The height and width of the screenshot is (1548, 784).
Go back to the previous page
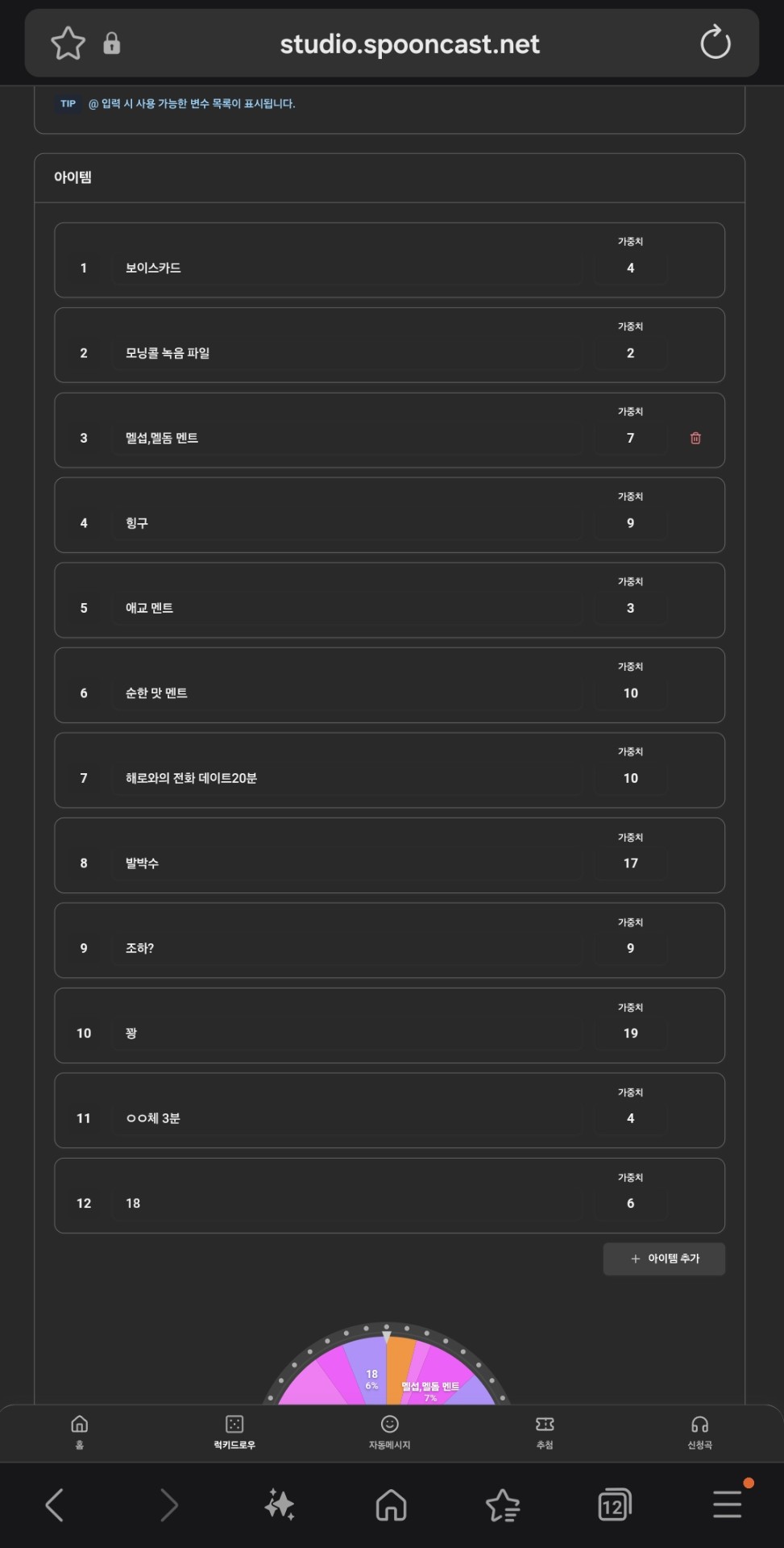(55, 1504)
